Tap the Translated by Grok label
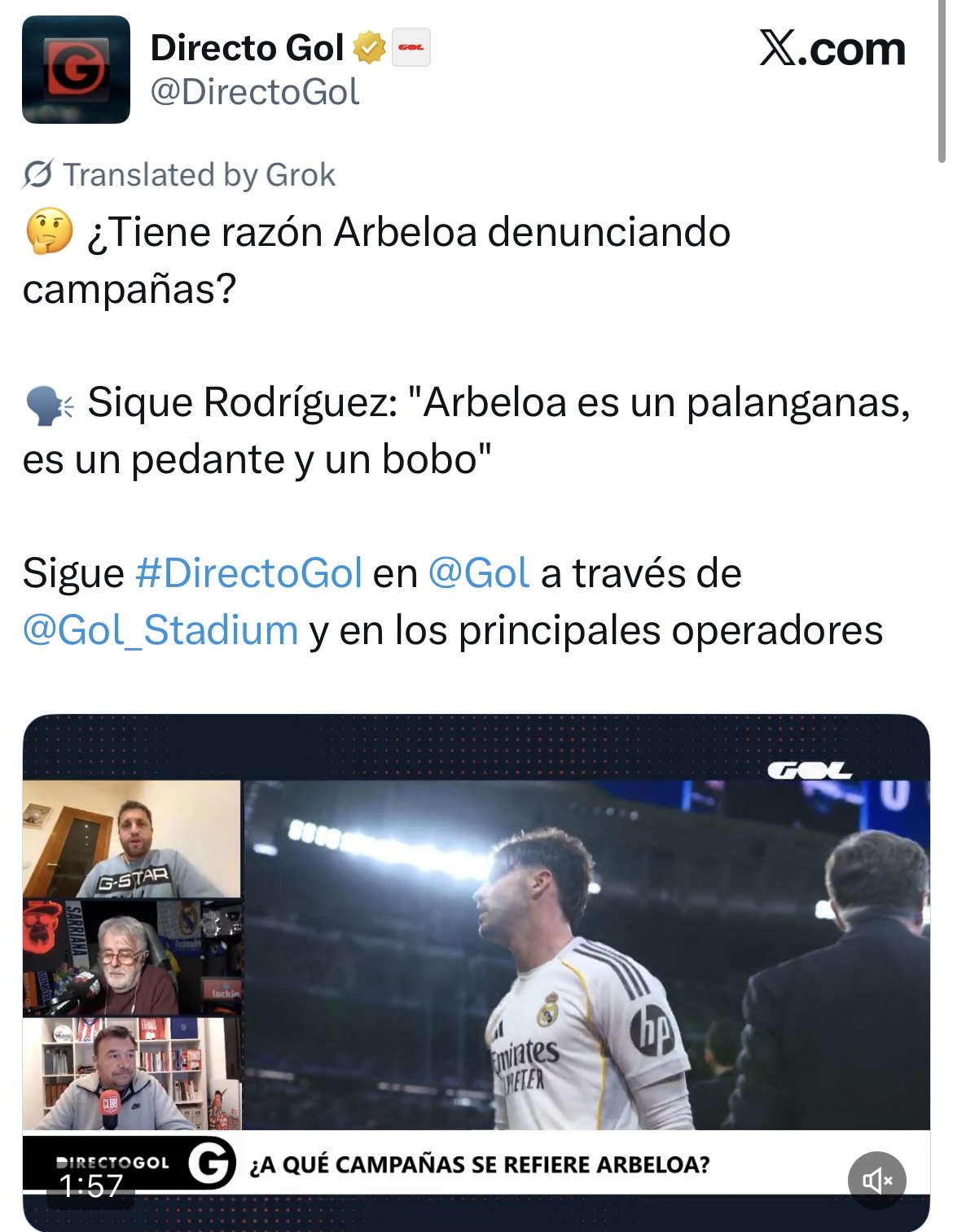 (179, 175)
